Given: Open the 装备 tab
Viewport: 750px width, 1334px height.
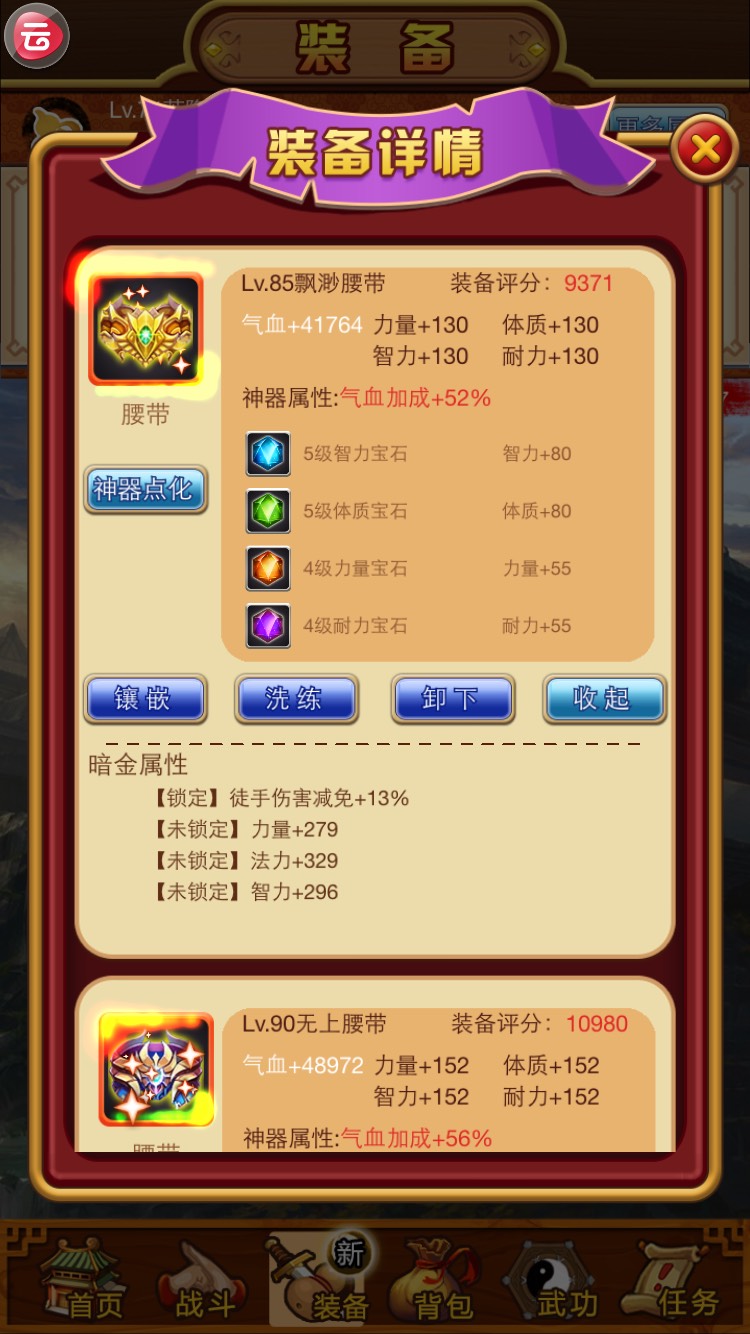Looking at the screenshot, I should click(328, 1280).
